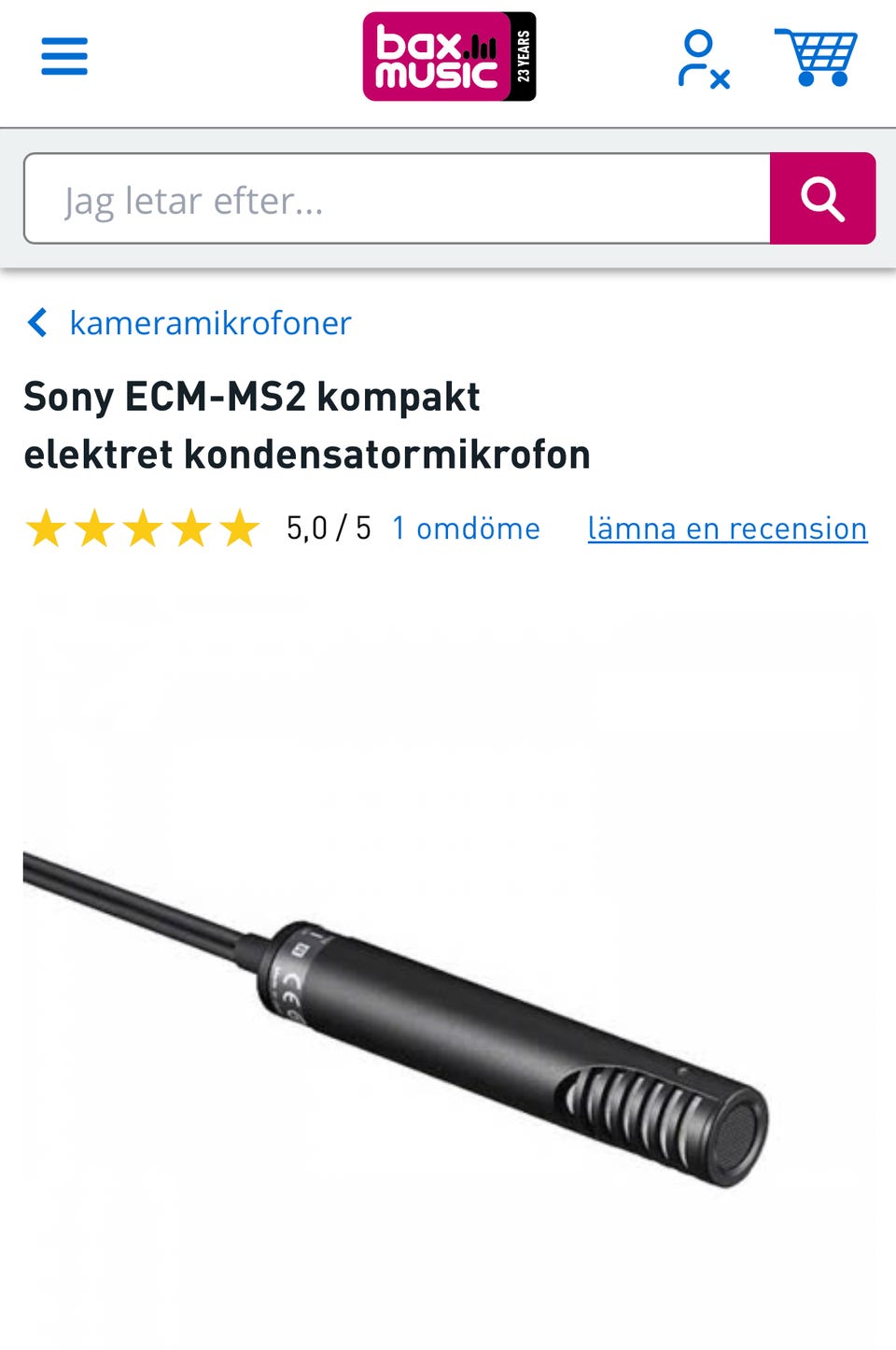Submit search with magnifier button
The image size is (896, 1350).
coord(822,199)
